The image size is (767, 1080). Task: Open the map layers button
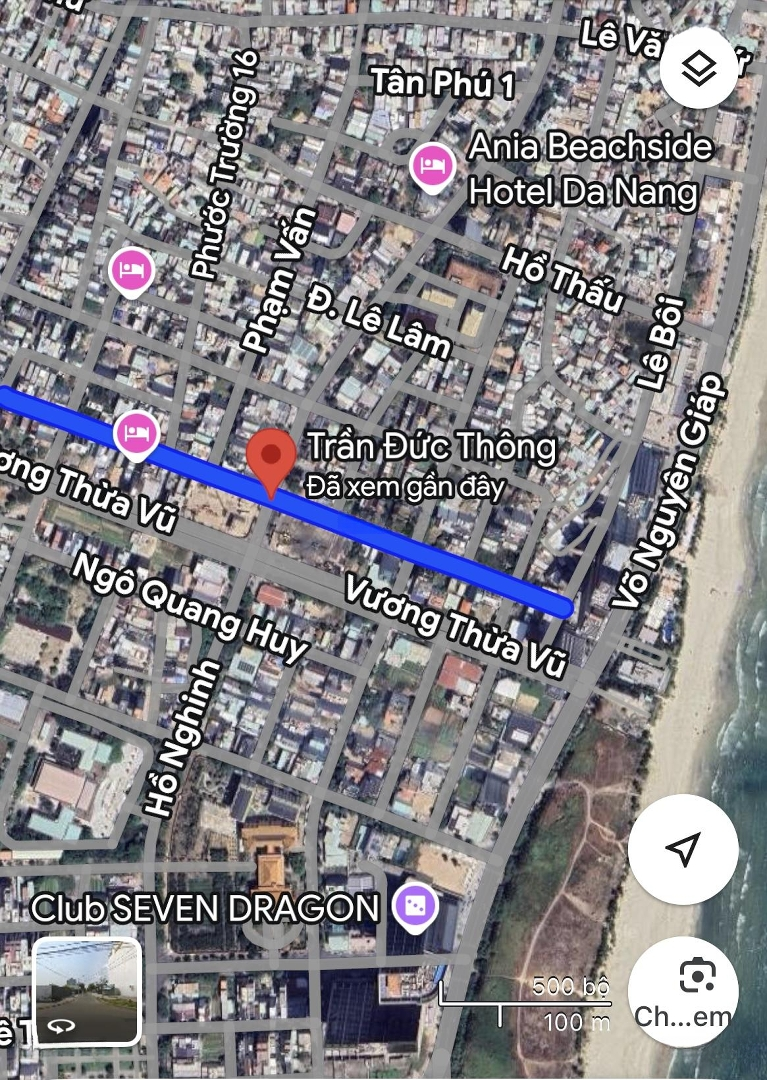click(x=701, y=69)
